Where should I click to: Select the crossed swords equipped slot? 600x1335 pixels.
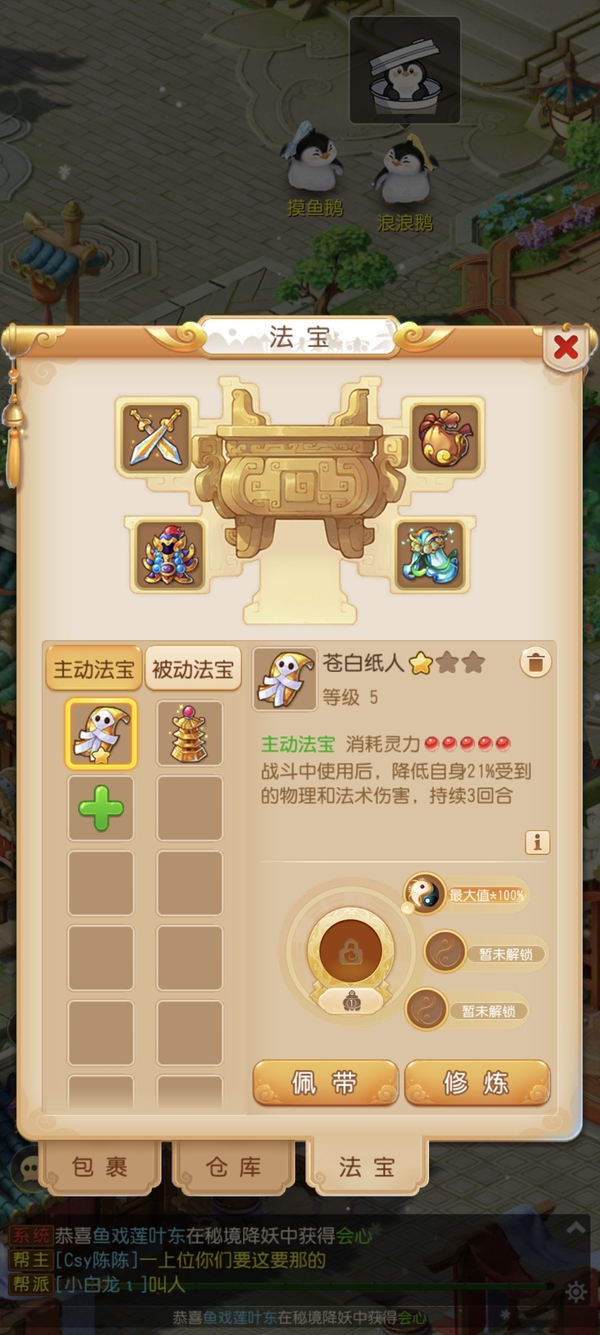[156, 437]
